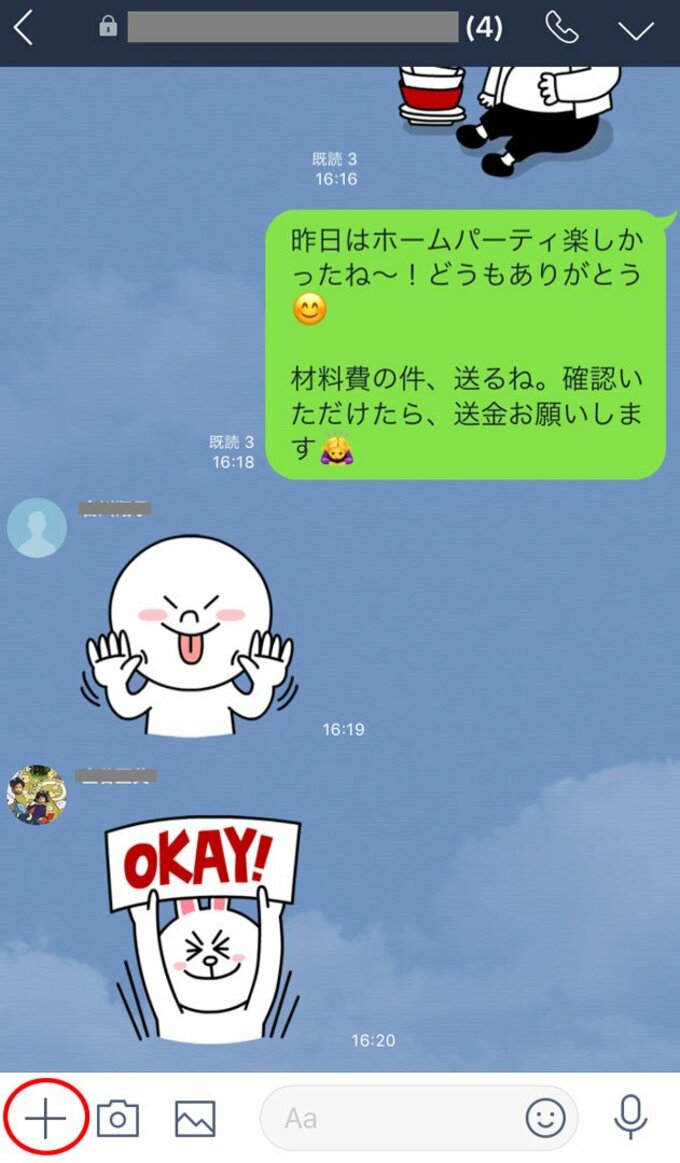
Task: Open the photo gallery picker
Action: click(195, 1118)
